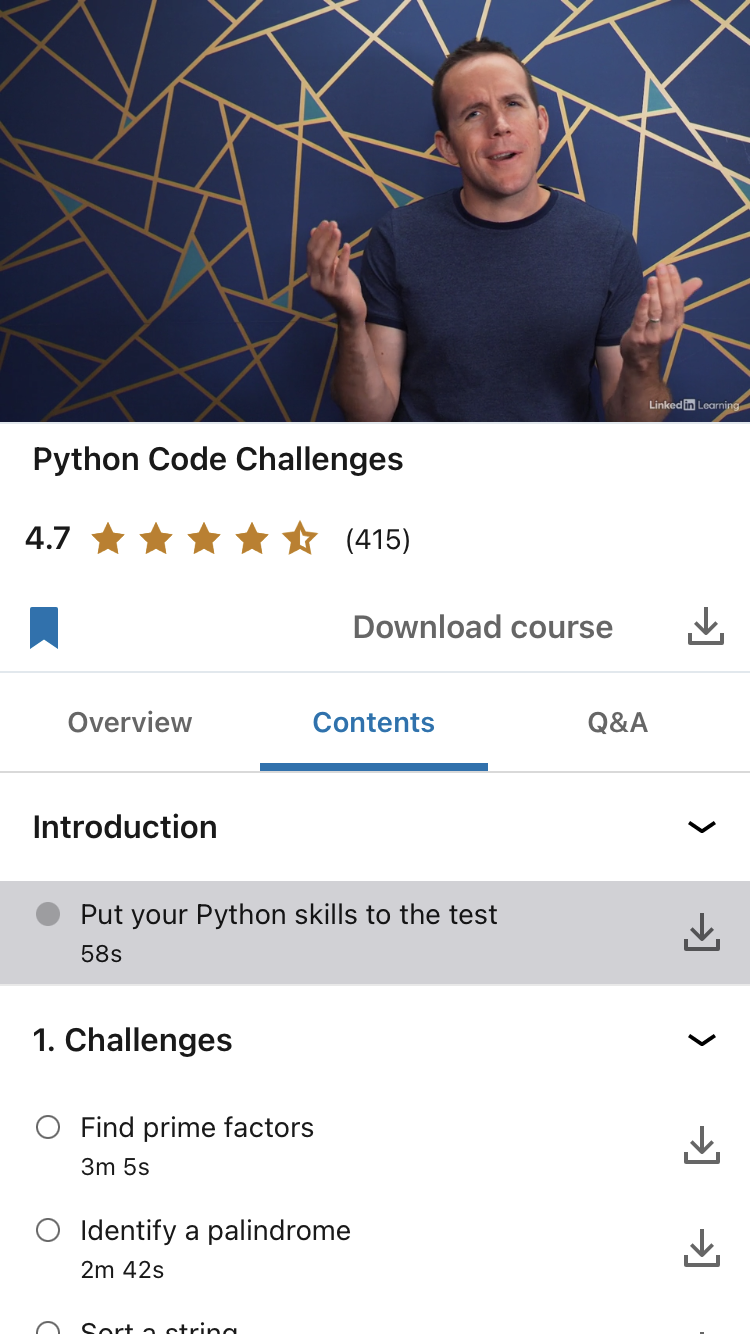Image resolution: width=750 pixels, height=1334 pixels.
Task: Tap the course video player
Action: [x=375, y=210]
